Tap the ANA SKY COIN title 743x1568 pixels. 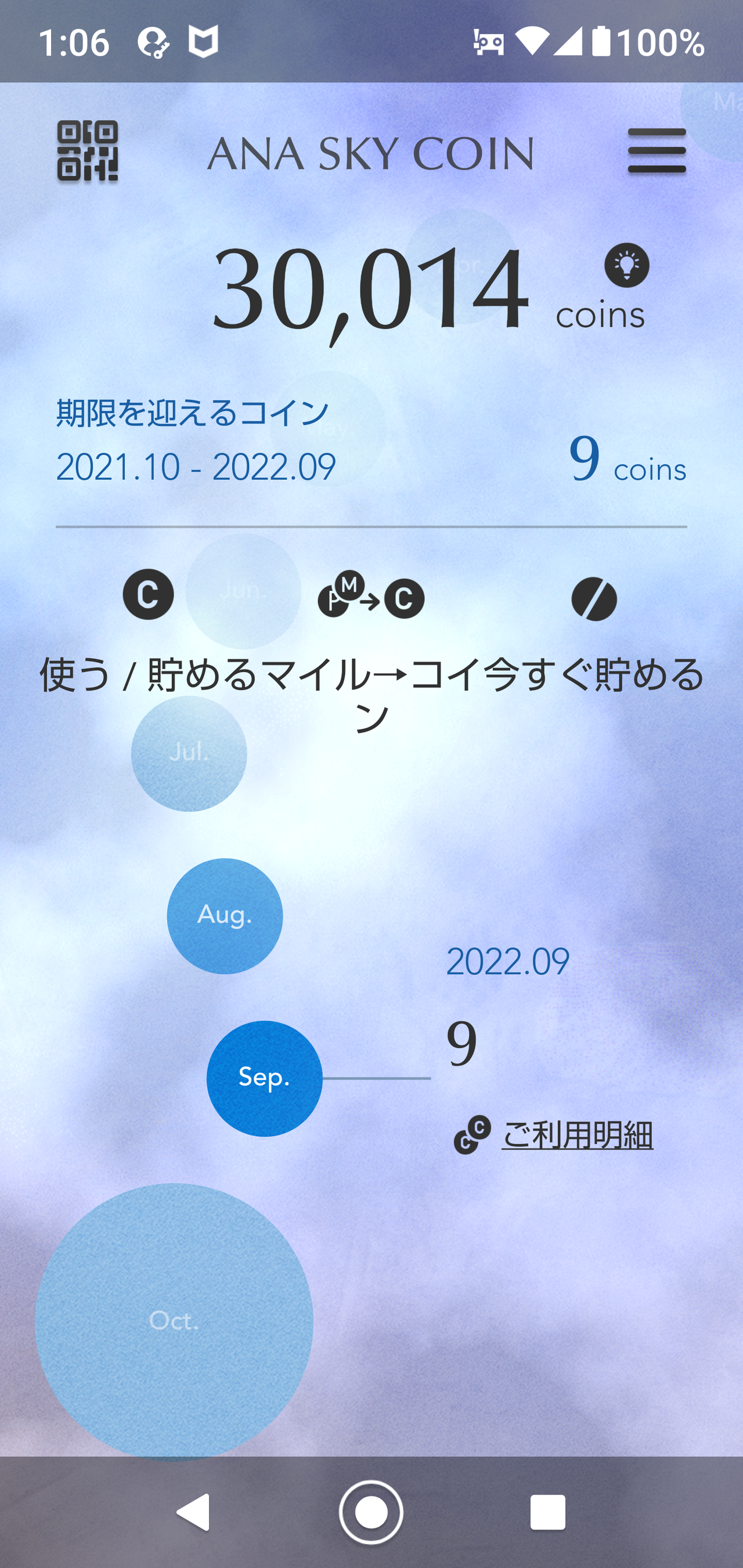(371, 154)
